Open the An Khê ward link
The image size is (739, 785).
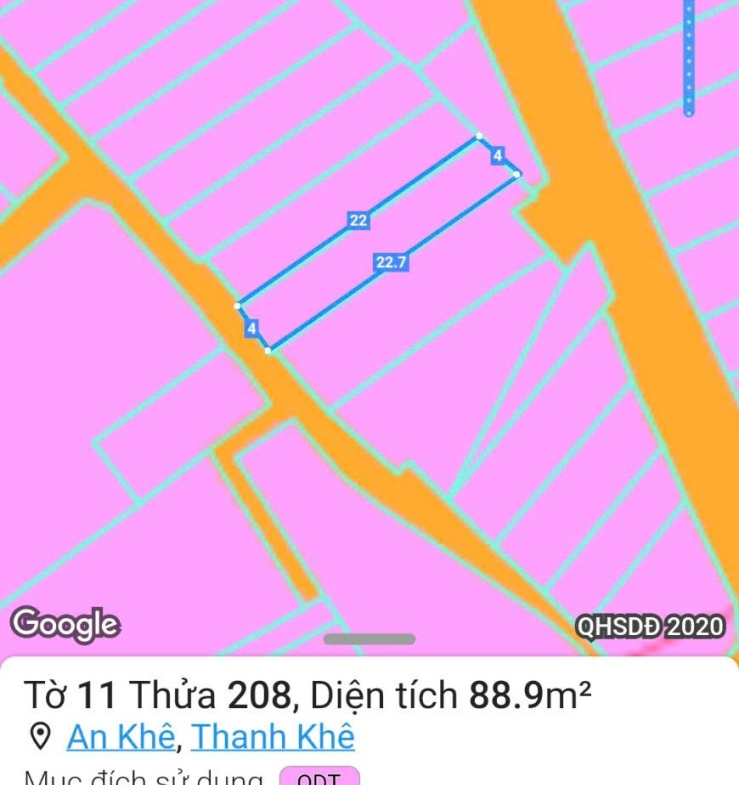click(122, 737)
